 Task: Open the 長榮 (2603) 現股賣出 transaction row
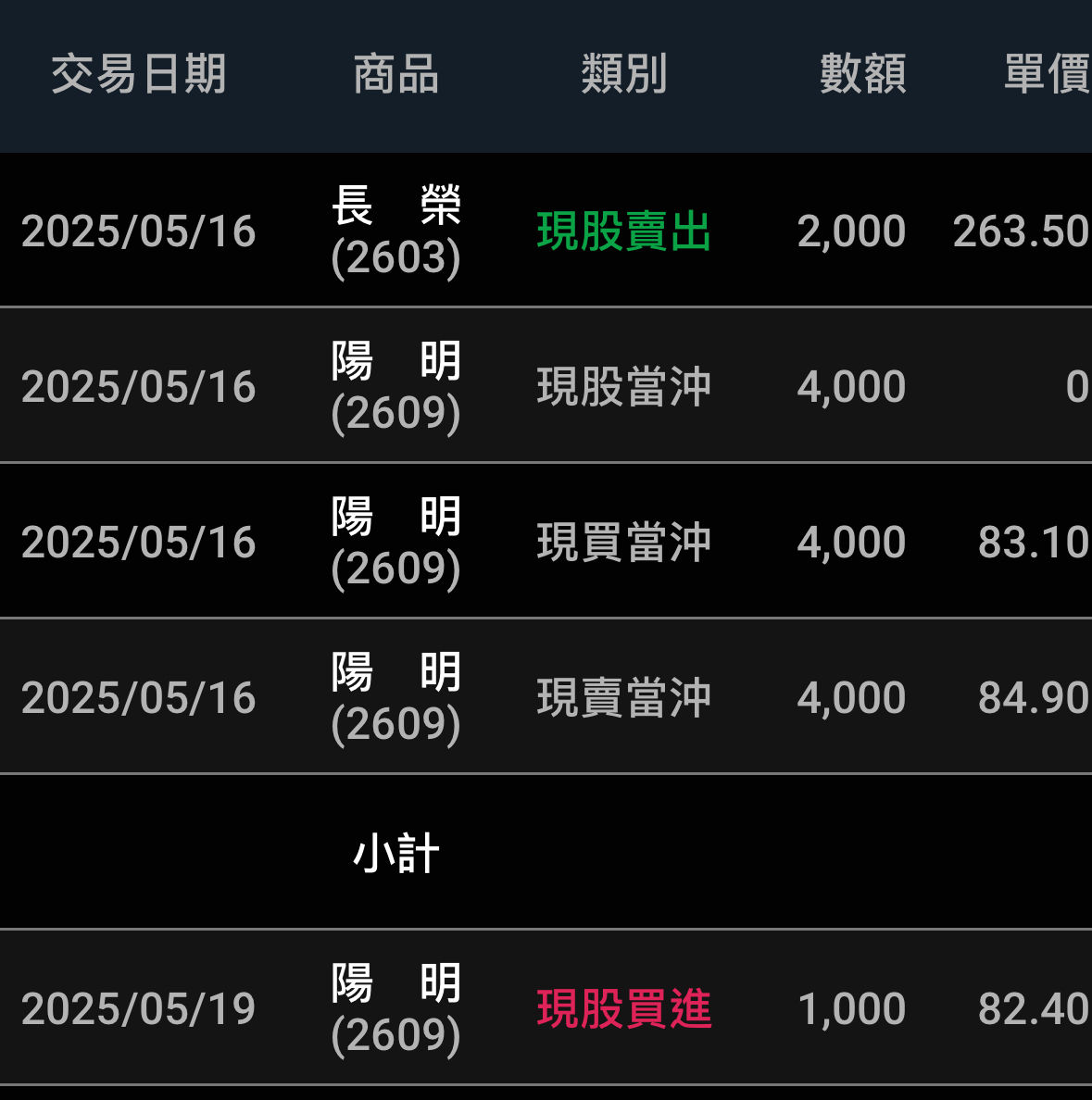(546, 231)
